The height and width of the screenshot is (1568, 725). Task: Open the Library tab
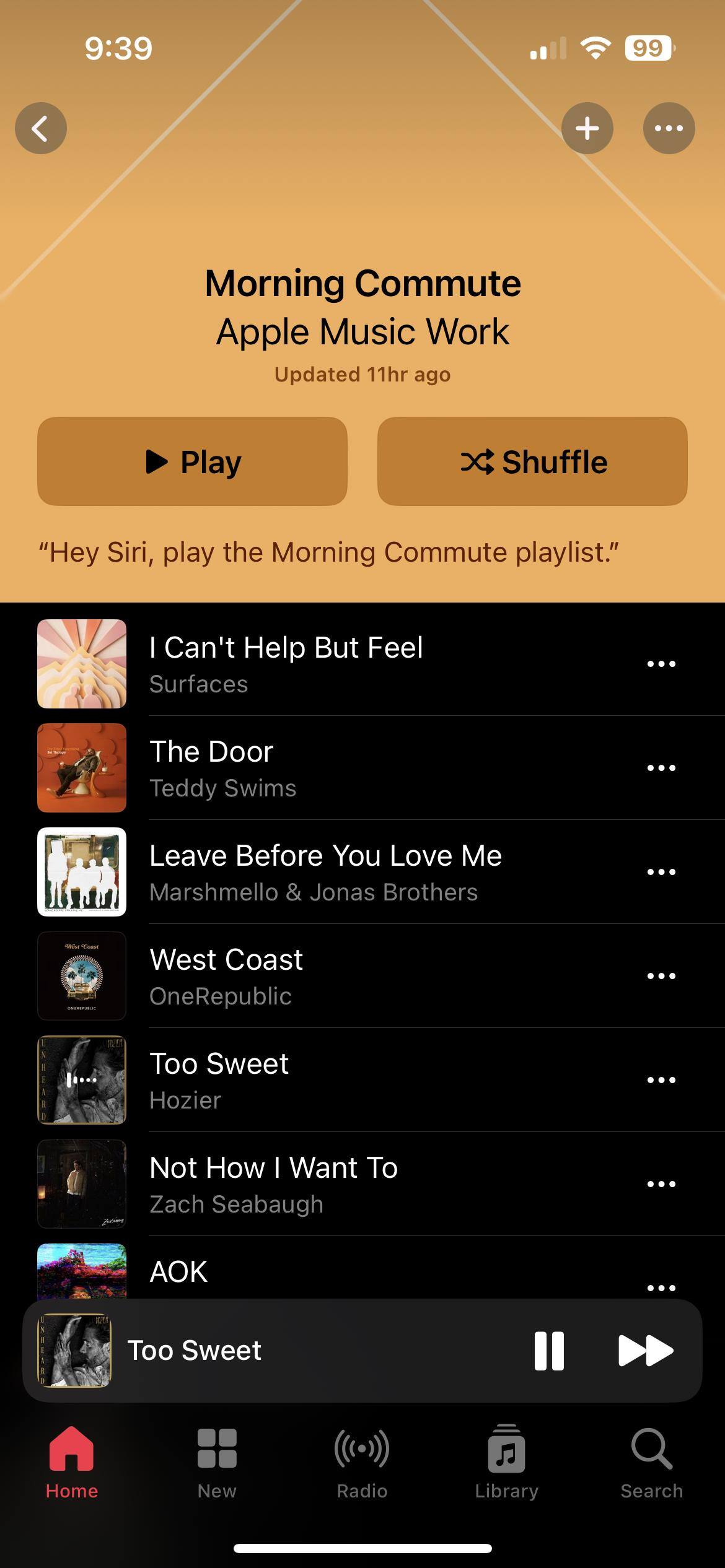pos(506,1463)
